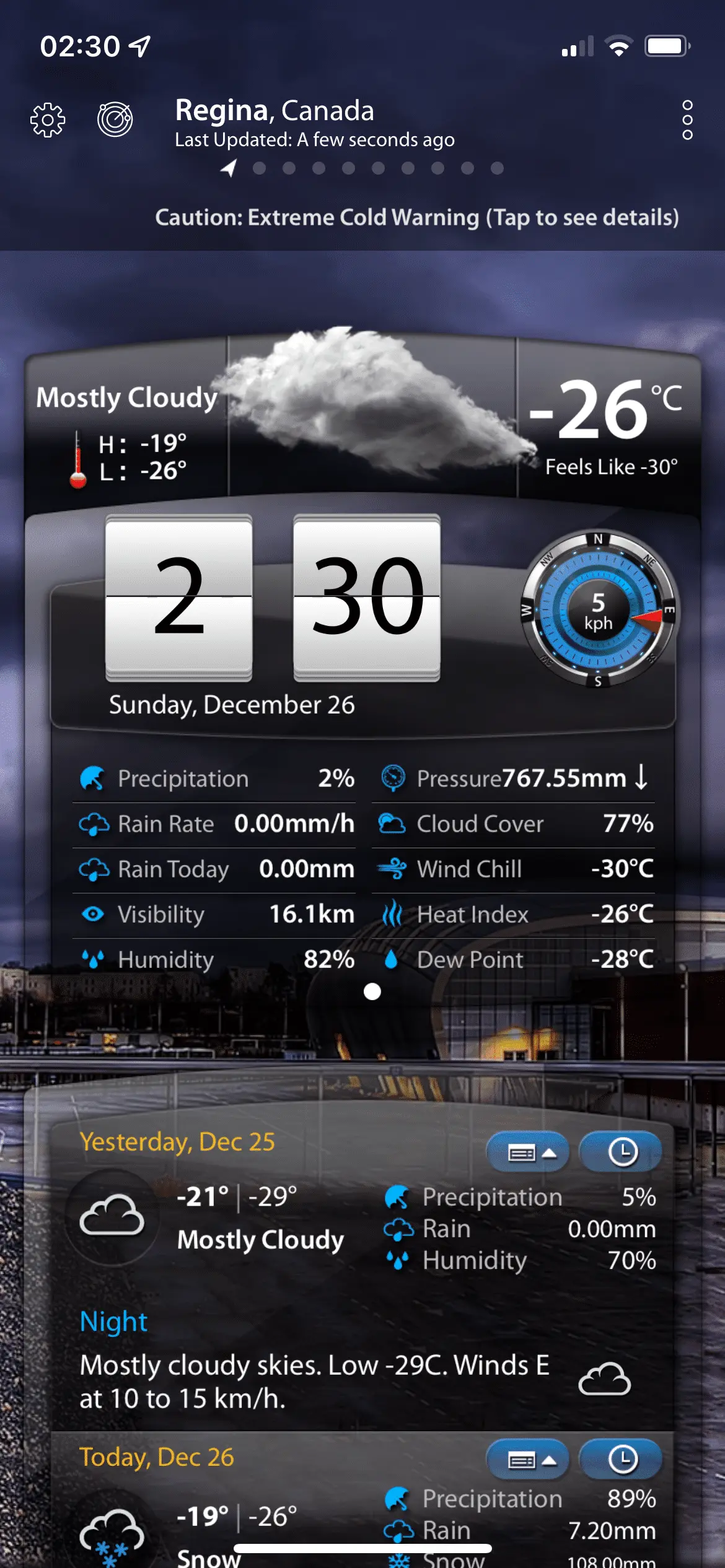Expand daily details for Yesterday, Dec 25
Image resolution: width=725 pixels, height=1568 pixels.
click(528, 1152)
